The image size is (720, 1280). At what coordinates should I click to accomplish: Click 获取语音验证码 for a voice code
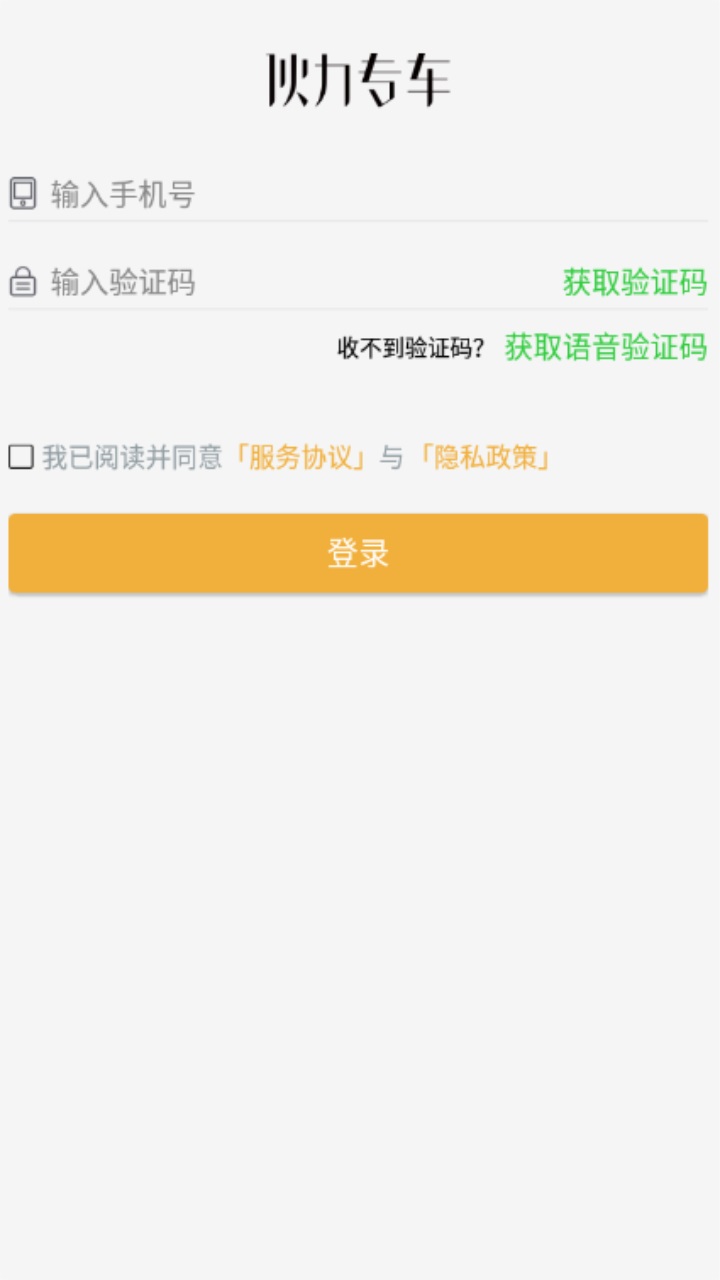pos(606,350)
